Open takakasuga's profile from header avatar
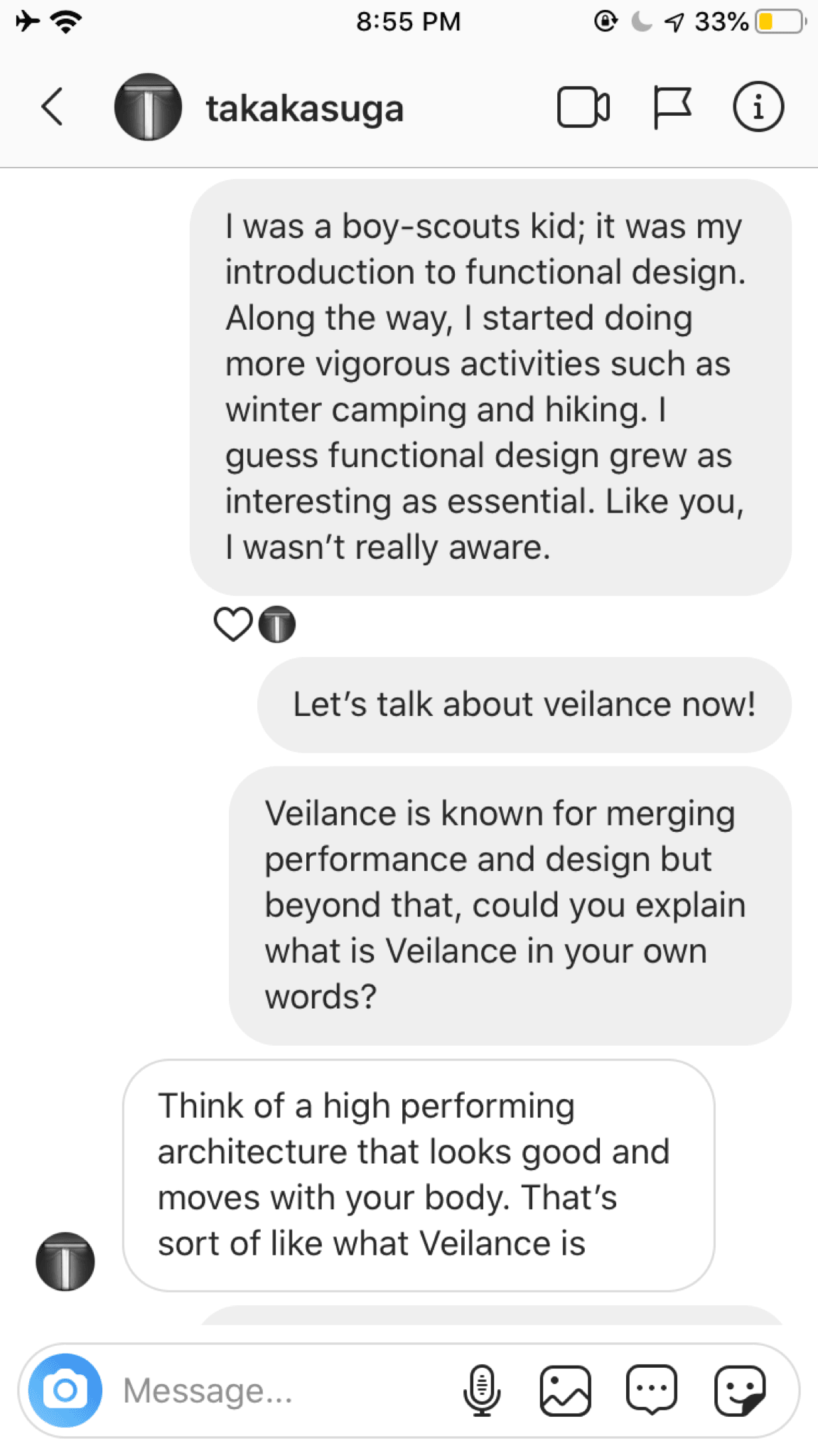The image size is (818, 1456). [148, 107]
